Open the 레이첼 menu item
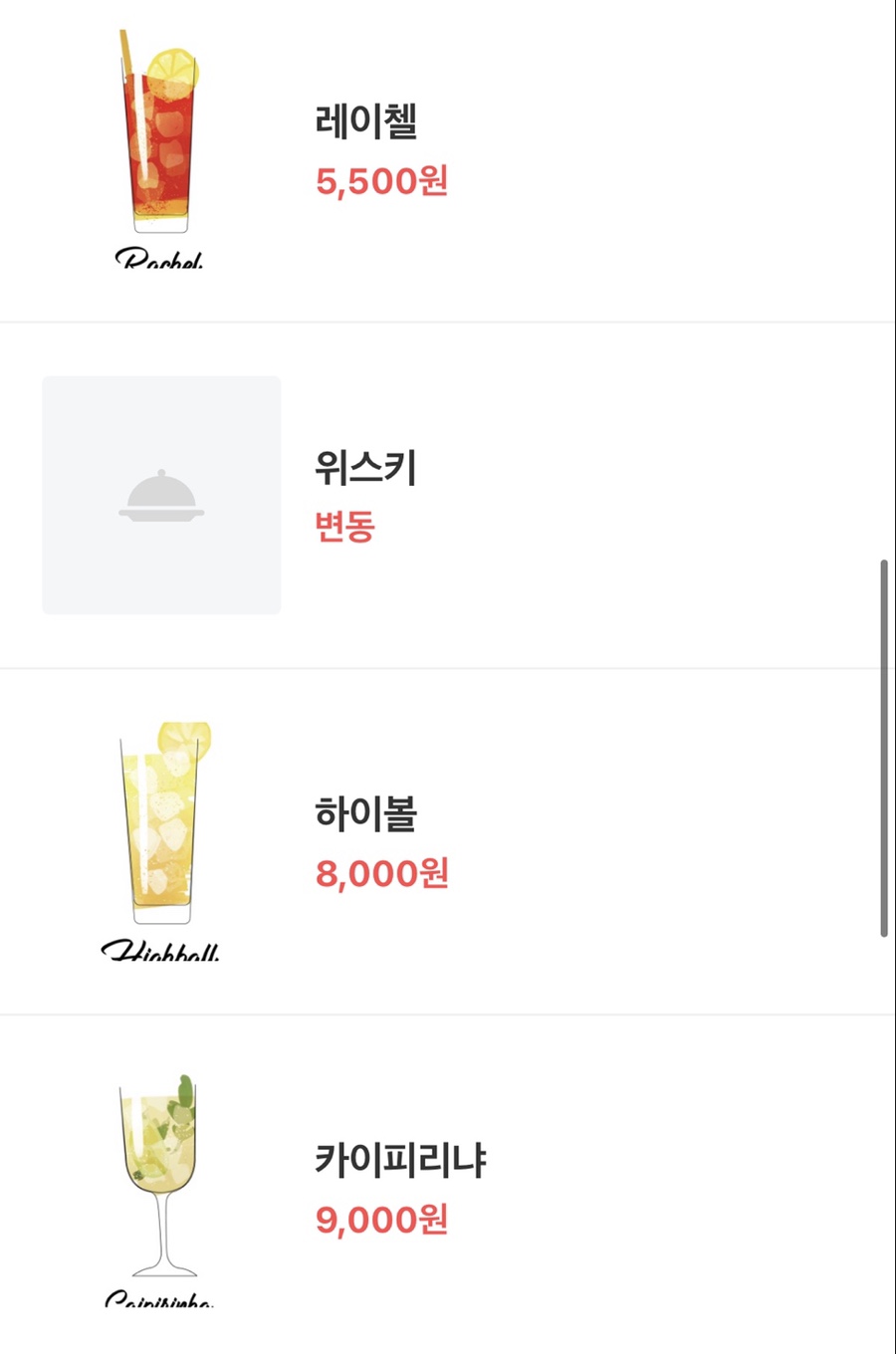896x1354 pixels. [366, 121]
